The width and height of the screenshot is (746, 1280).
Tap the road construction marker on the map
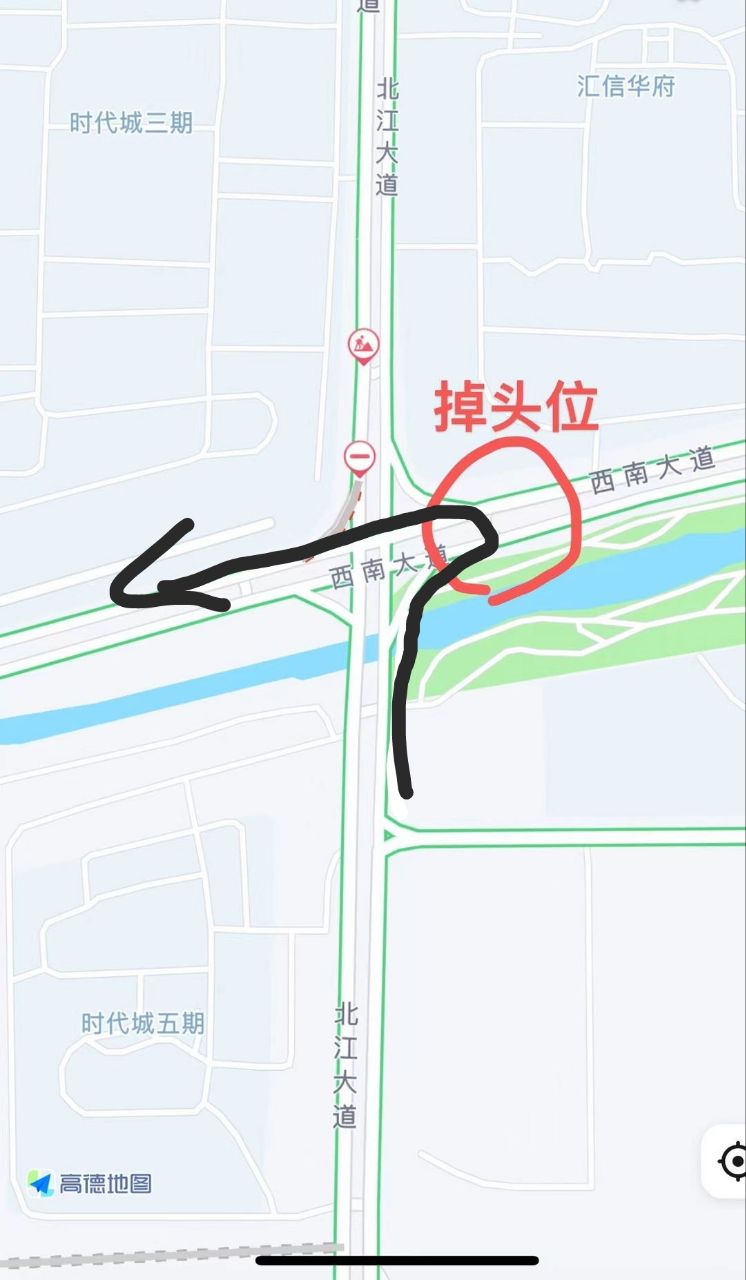[364, 346]
